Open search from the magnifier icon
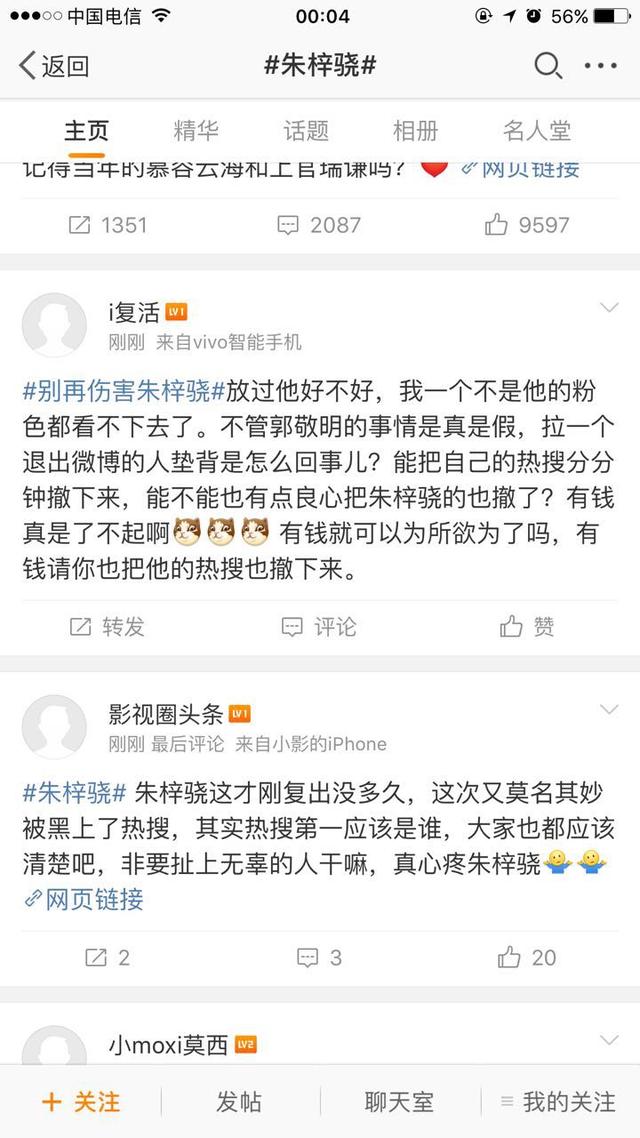Image resolution: width=640 pixels, height=1138 pixels. (x=548, y=66)
